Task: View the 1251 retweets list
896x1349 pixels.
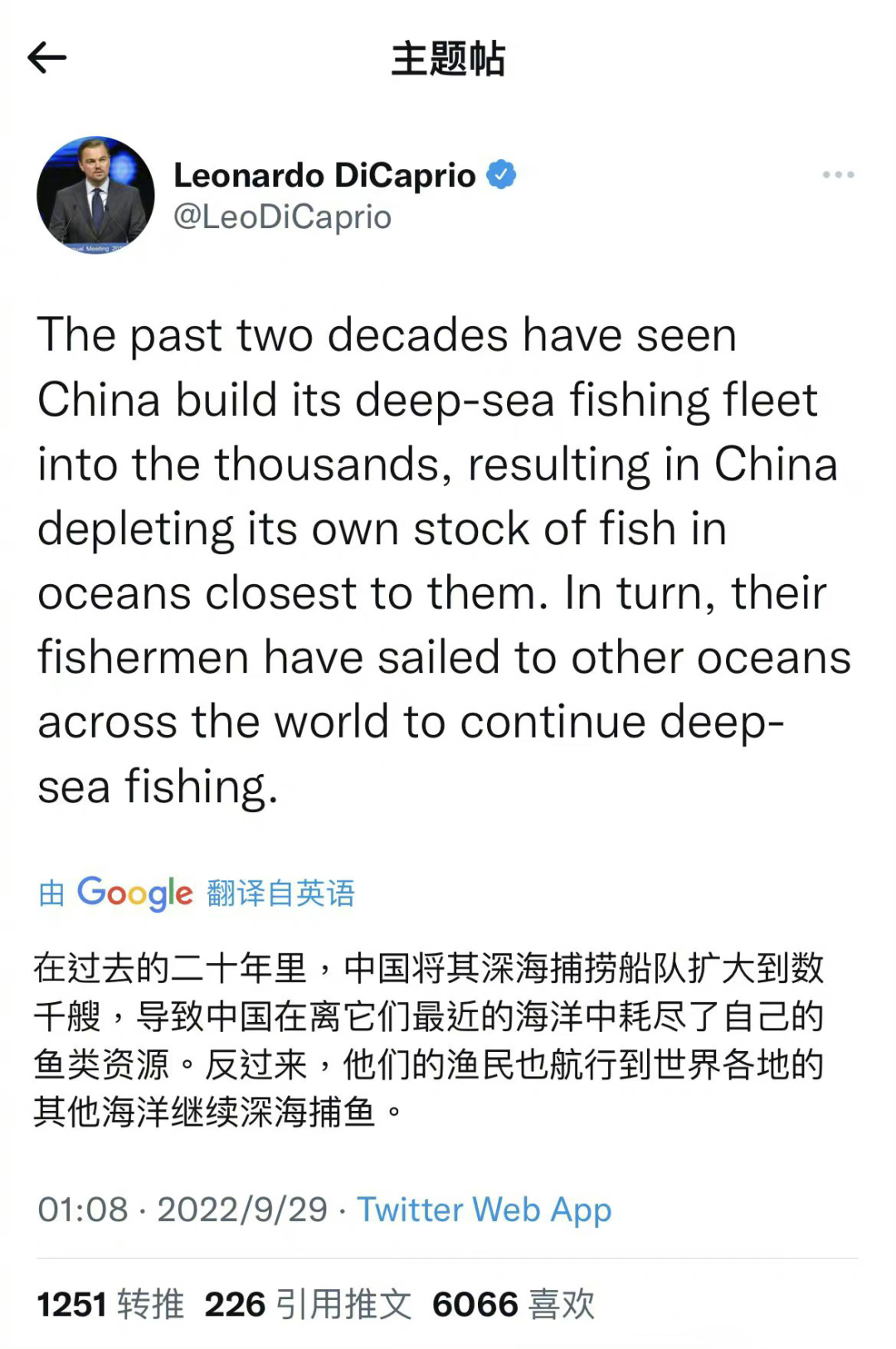Action: [x=110, y=1304]
